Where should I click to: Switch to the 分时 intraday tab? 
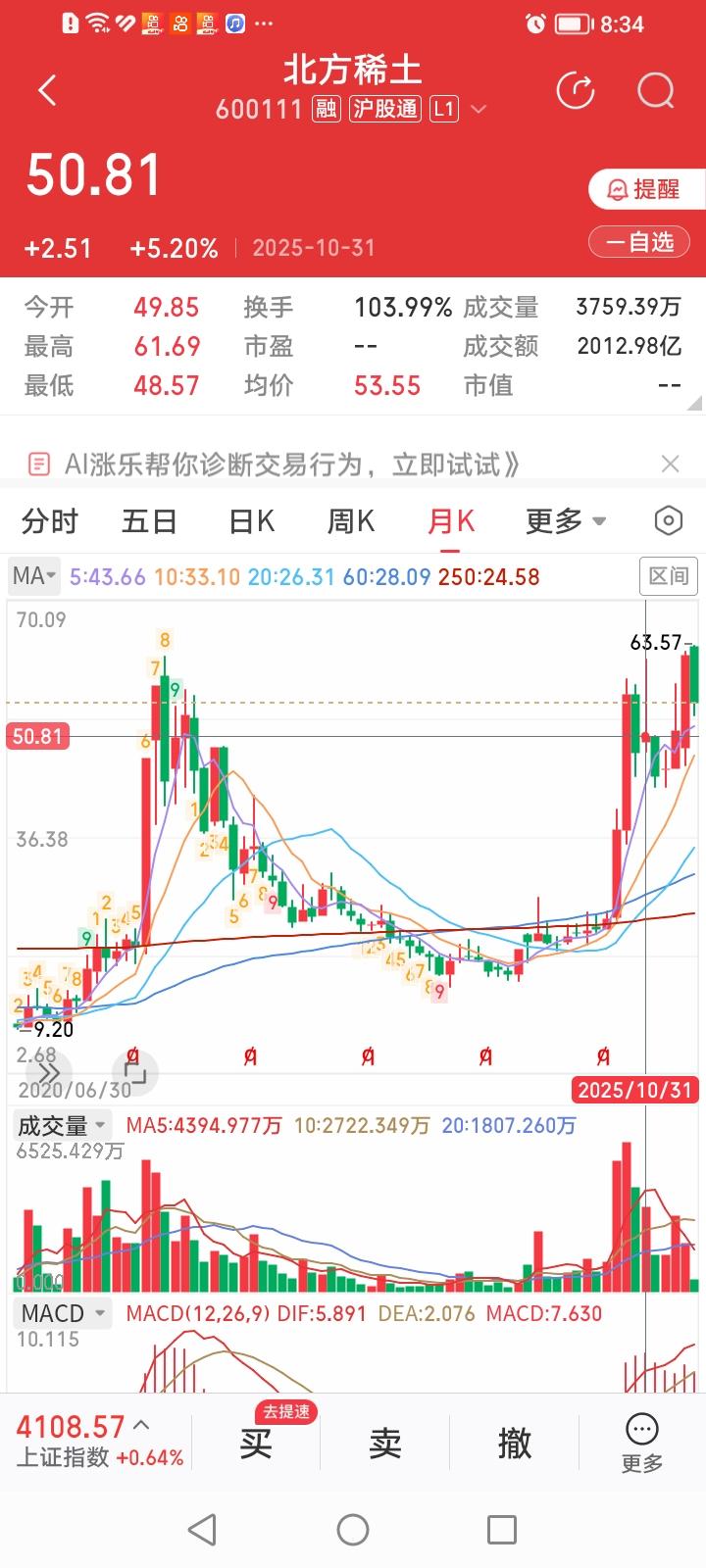[x=49, y=521]
